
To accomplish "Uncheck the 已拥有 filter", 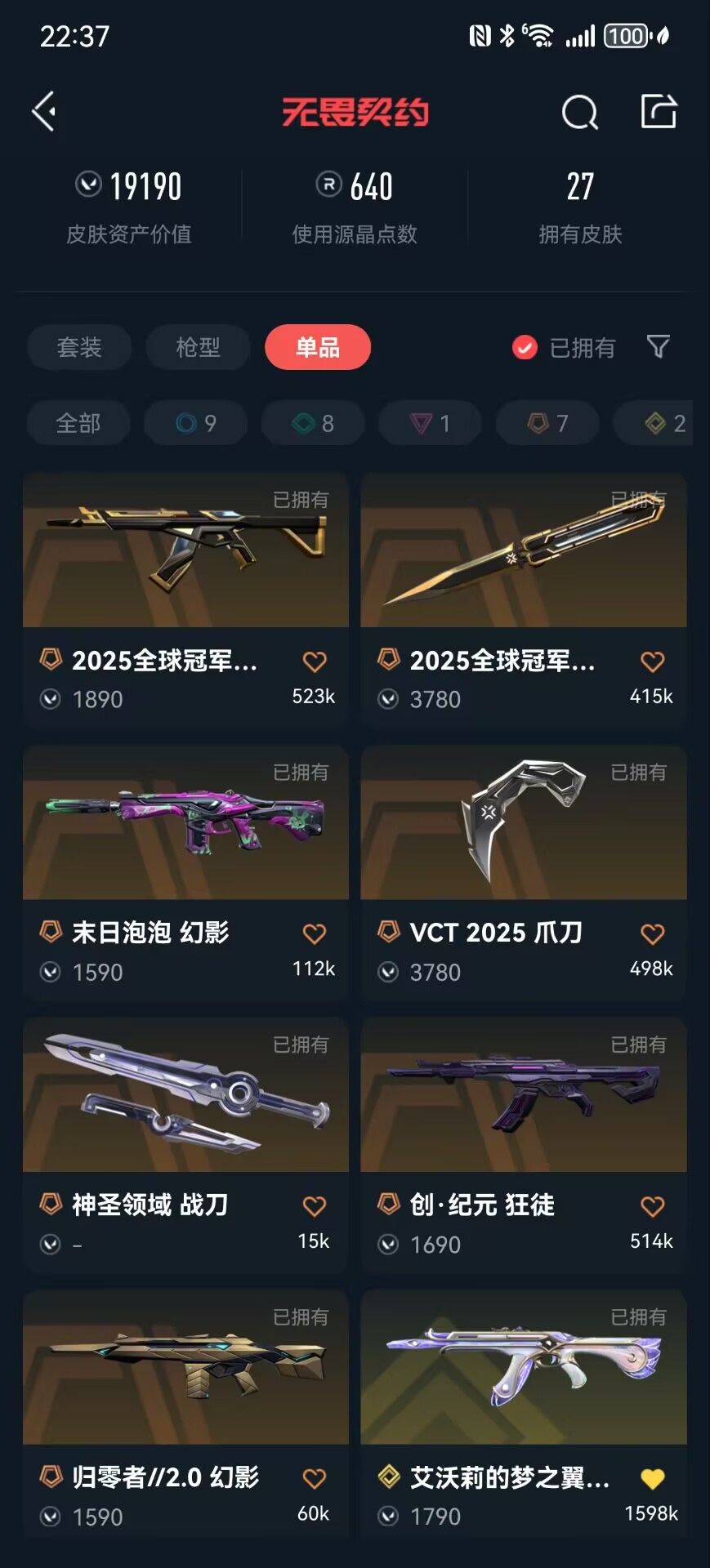I will click(564, 348).
